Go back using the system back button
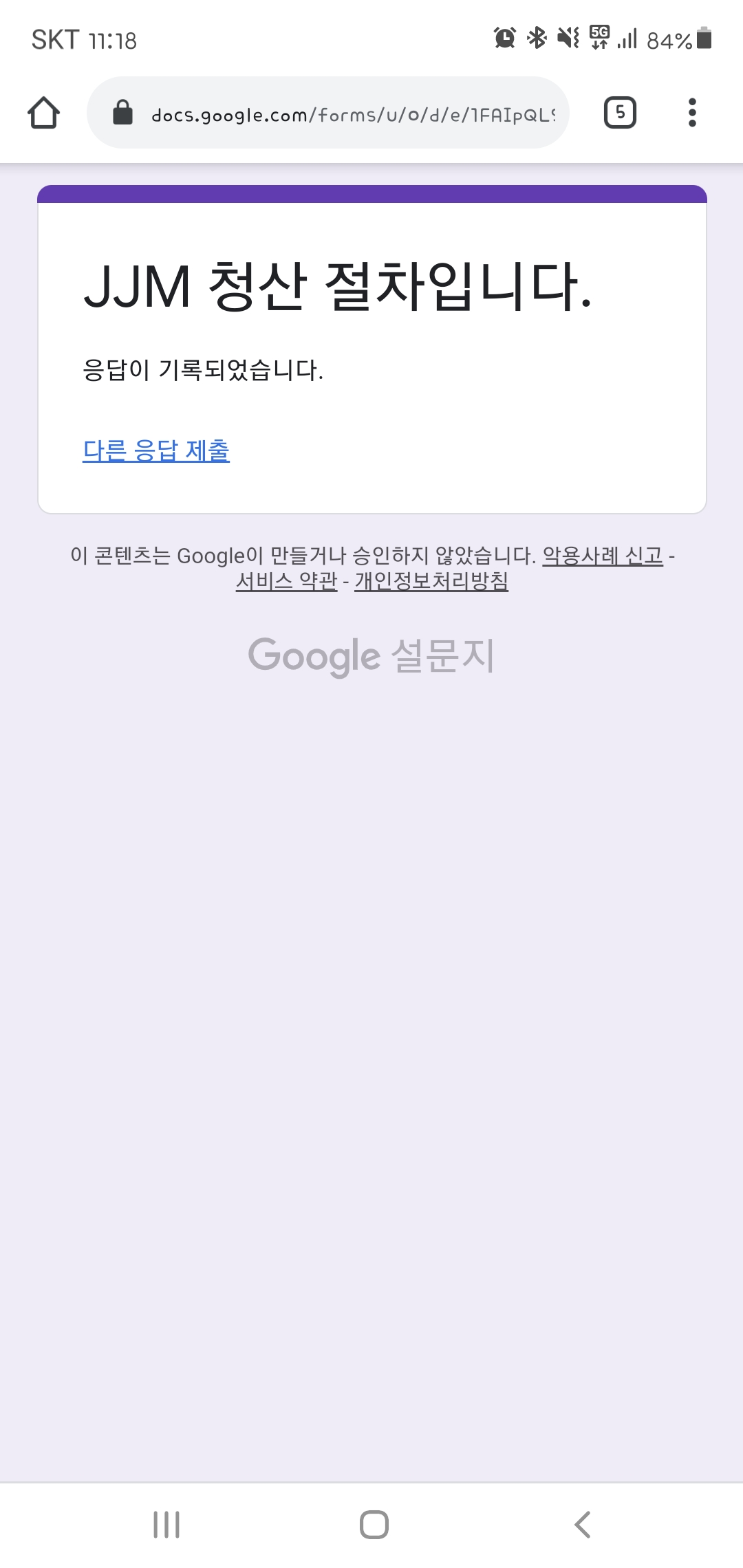743x1568 pixels. (582, 1525)
